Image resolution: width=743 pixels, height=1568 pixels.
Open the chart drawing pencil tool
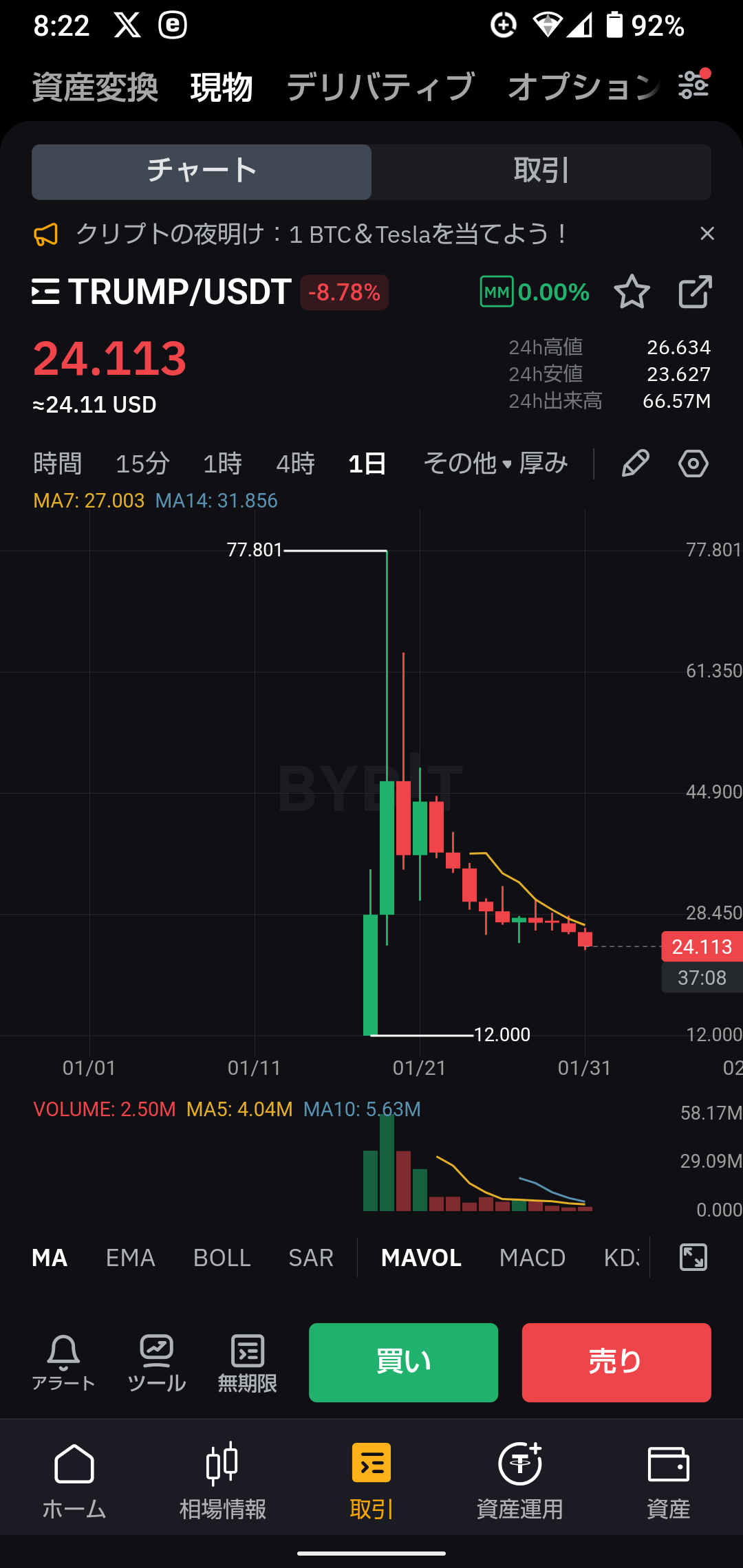[635, 464]
